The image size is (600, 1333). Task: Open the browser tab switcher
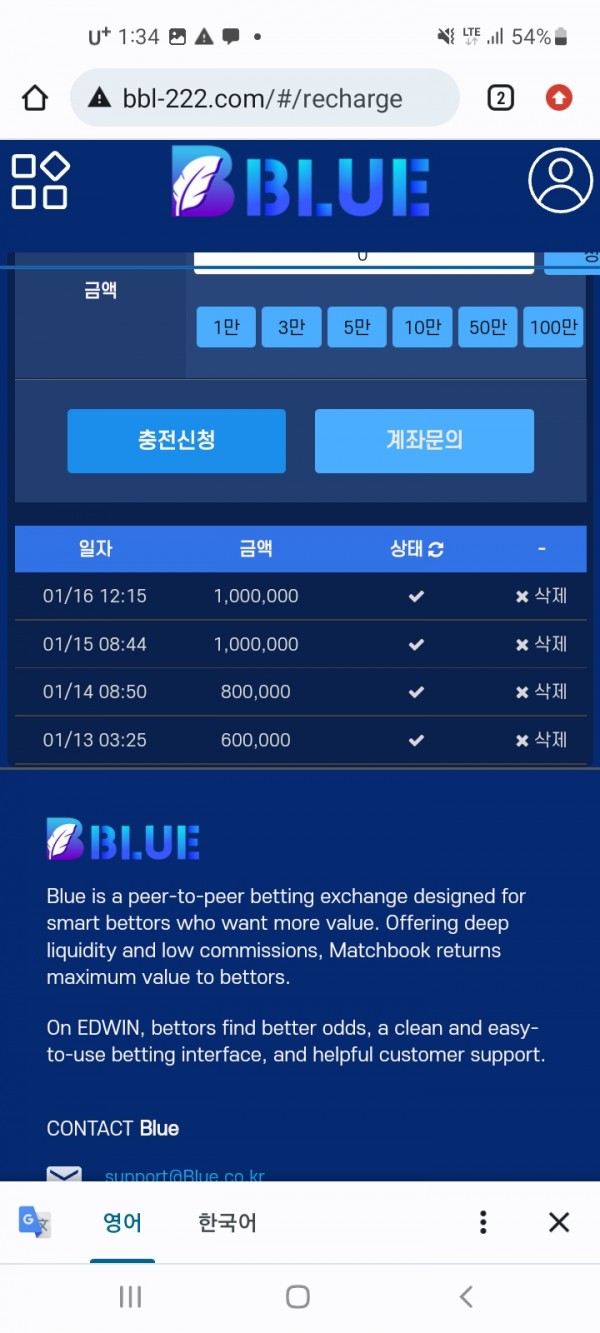tap(500, 97)
